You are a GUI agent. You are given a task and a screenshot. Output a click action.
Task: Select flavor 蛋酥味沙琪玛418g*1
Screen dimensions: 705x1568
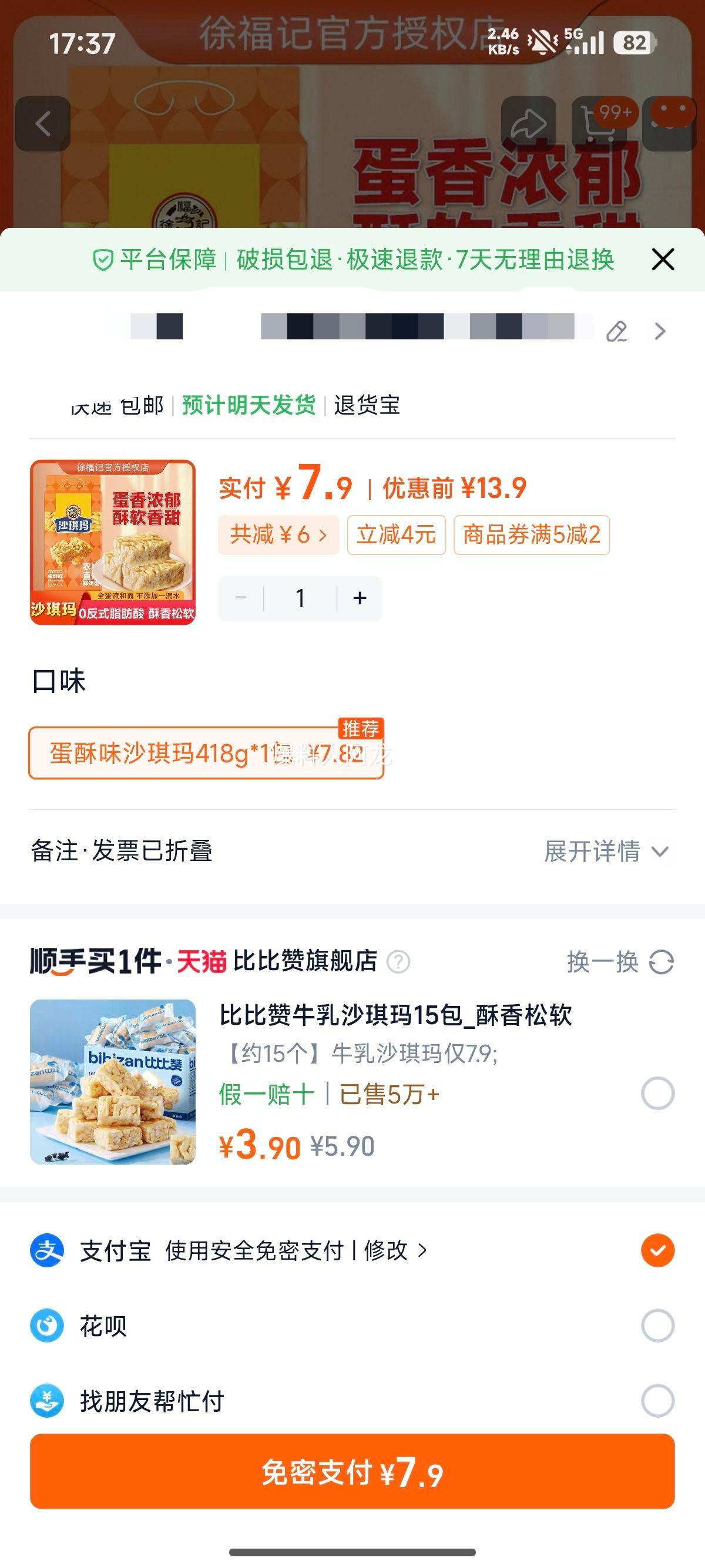[206, 753]
